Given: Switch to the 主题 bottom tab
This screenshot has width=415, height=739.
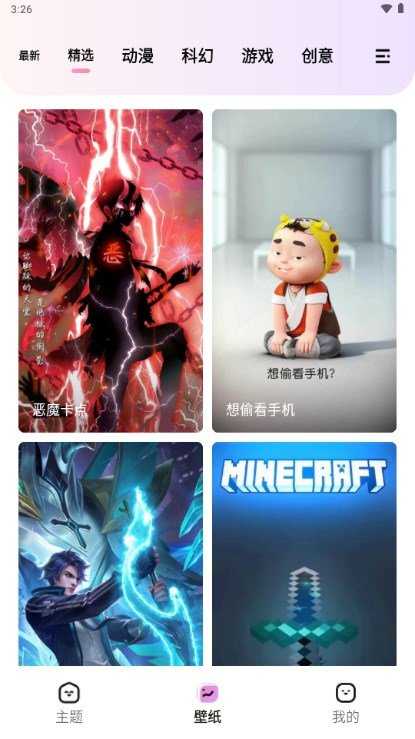Looking at the screenshot, I should coord(69,704).
